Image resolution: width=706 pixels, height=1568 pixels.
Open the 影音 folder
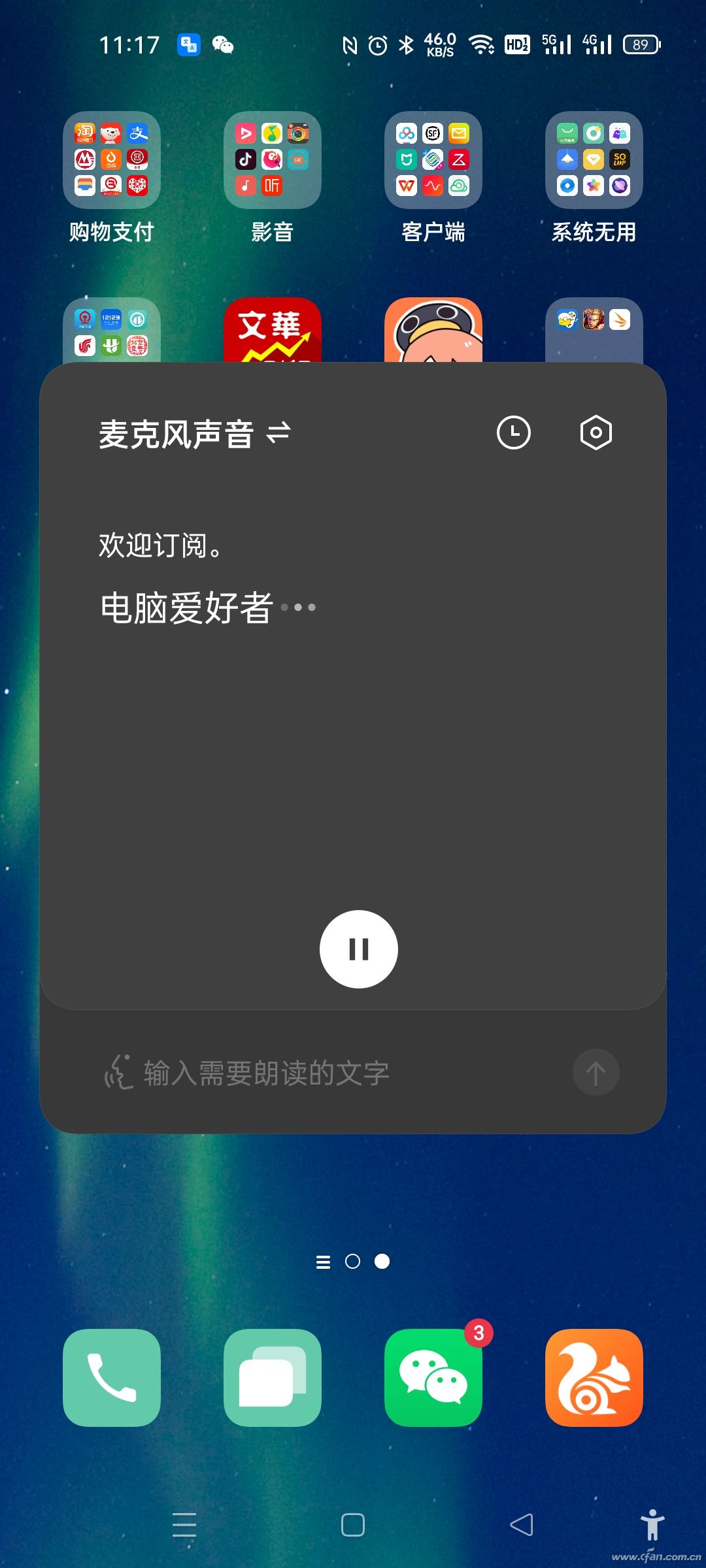click(x=273, y=162)
